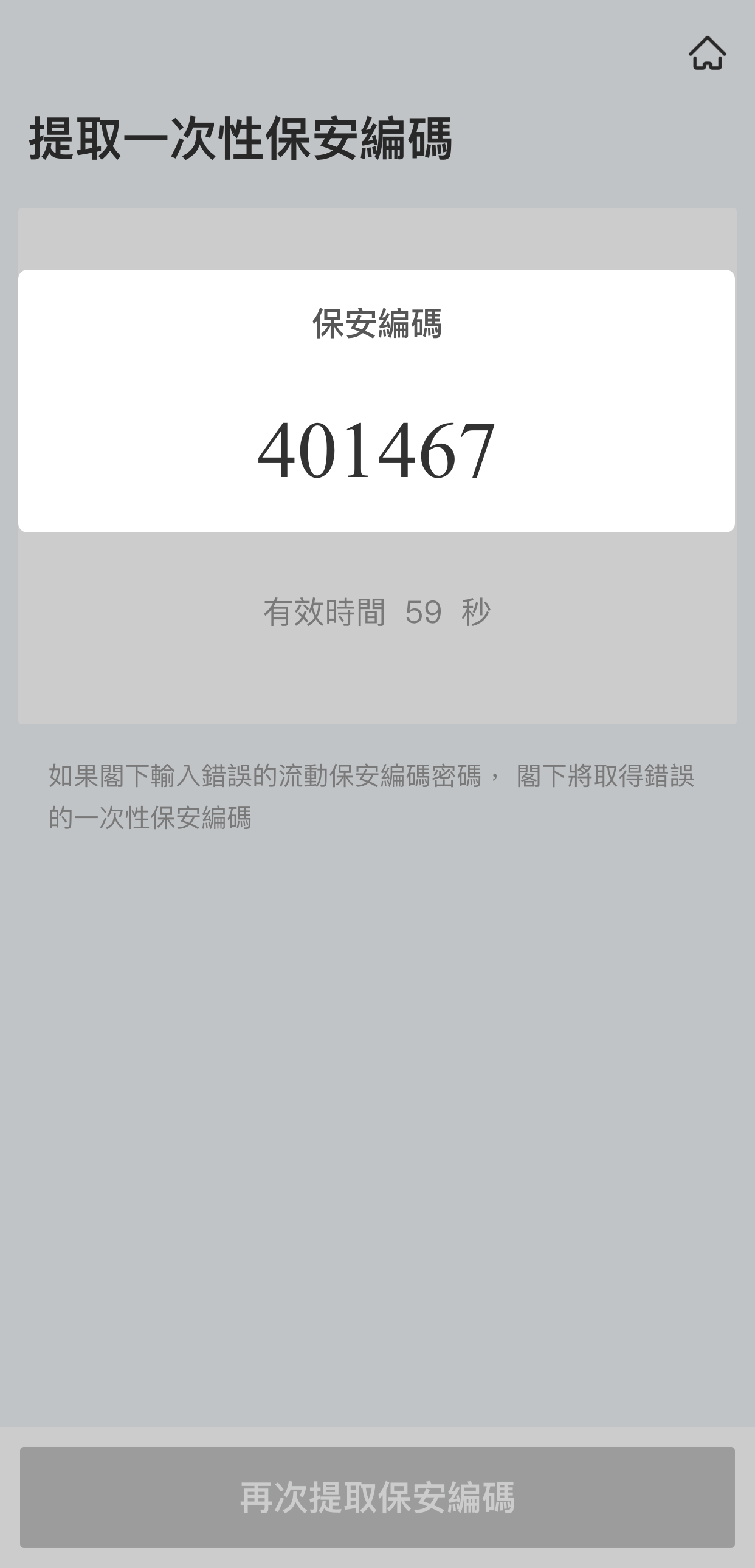755x1568 pixels.
Task: Go to the home screen icon
Action: 707,53
